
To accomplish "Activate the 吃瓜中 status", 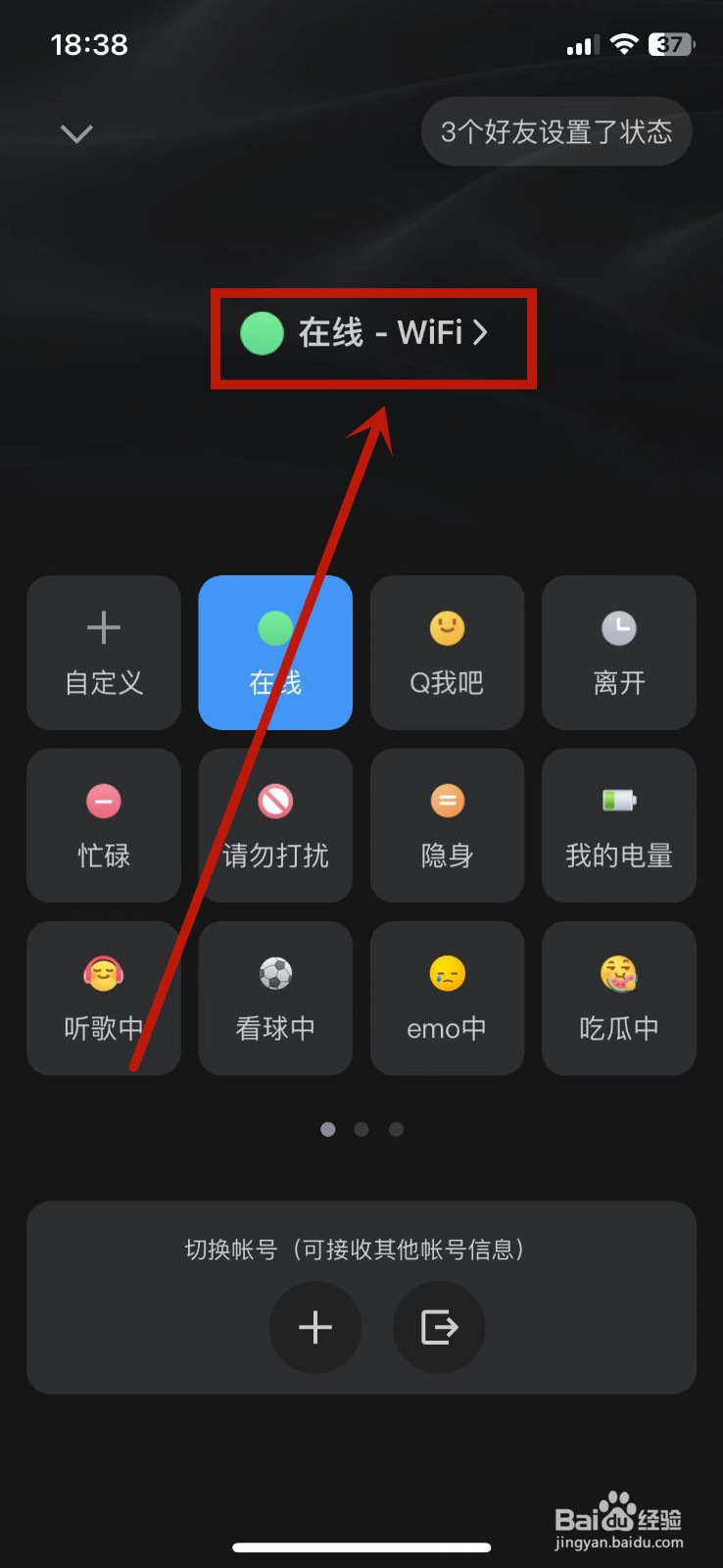I will click(619, 998).
